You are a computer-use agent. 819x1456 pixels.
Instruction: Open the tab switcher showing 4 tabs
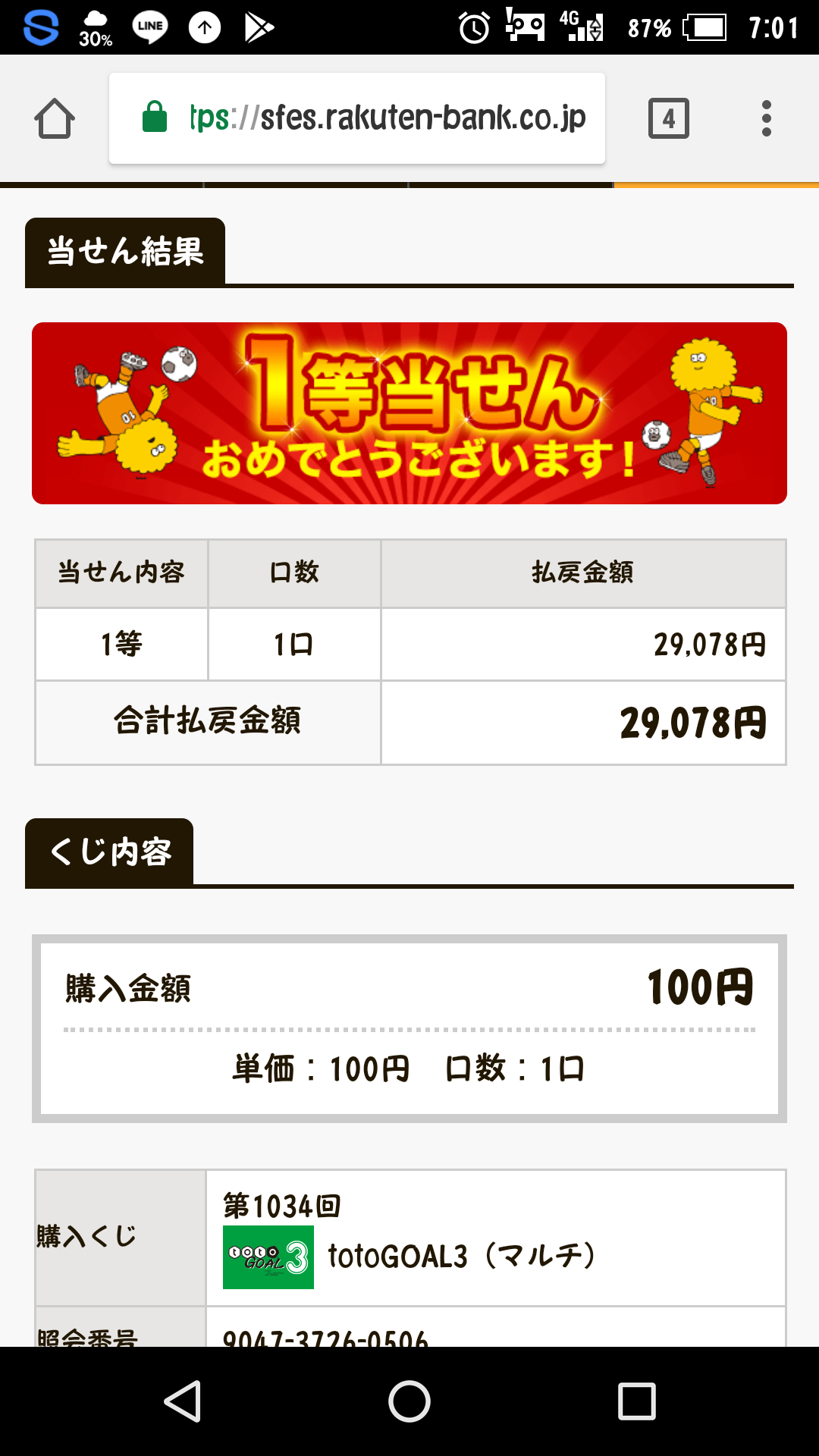click(x=669, y=118)
